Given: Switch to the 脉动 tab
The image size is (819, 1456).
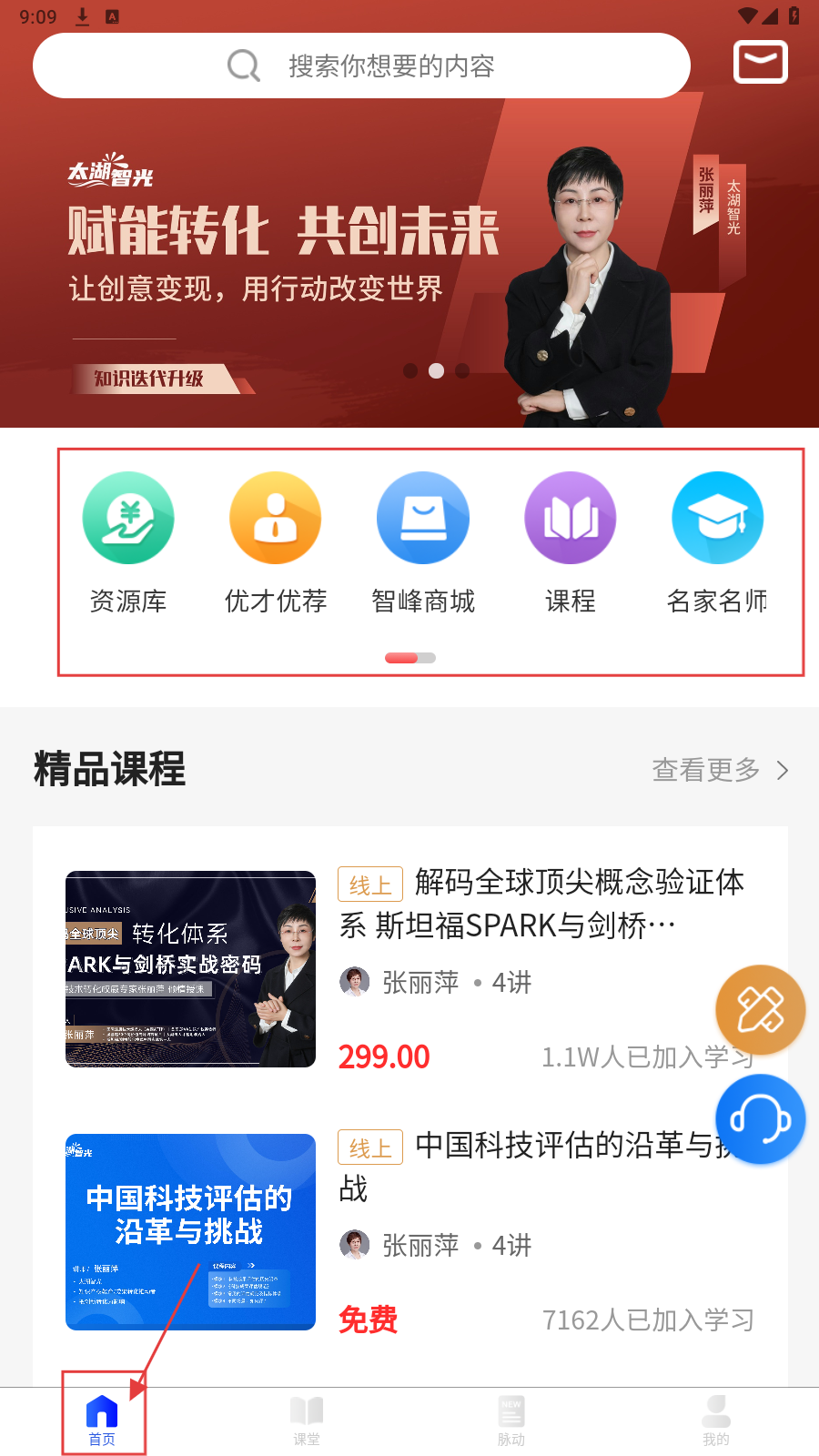Looking at the screenshot, I should 511,1421.
